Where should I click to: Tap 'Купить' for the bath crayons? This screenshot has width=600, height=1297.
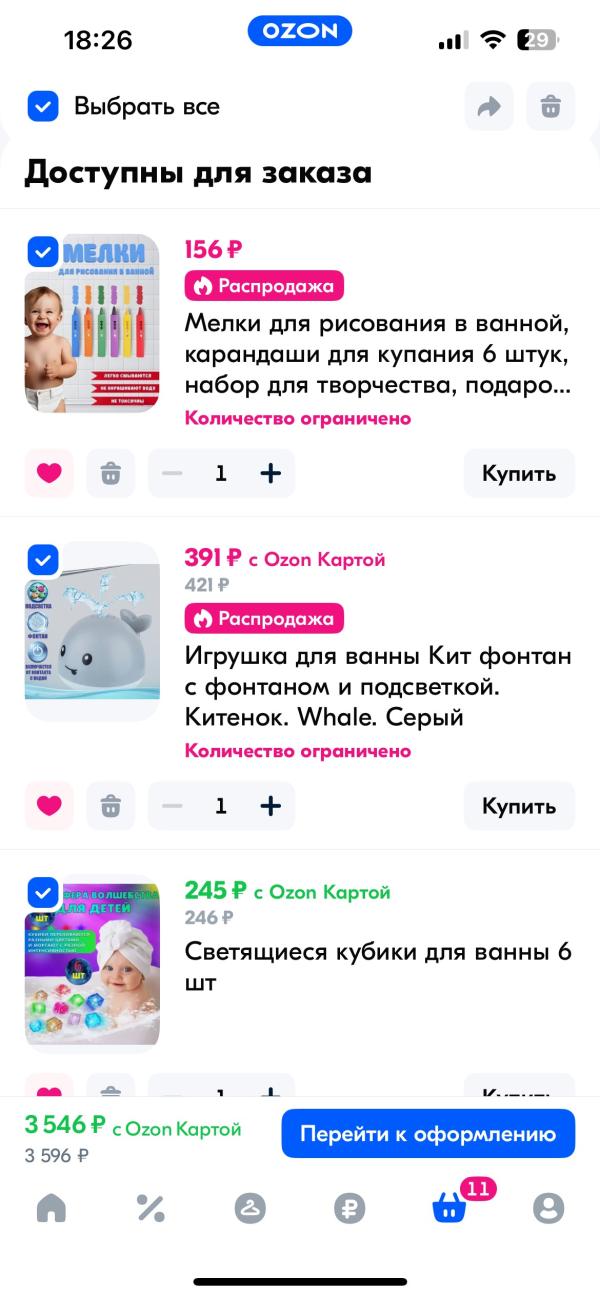pos(519,473)
